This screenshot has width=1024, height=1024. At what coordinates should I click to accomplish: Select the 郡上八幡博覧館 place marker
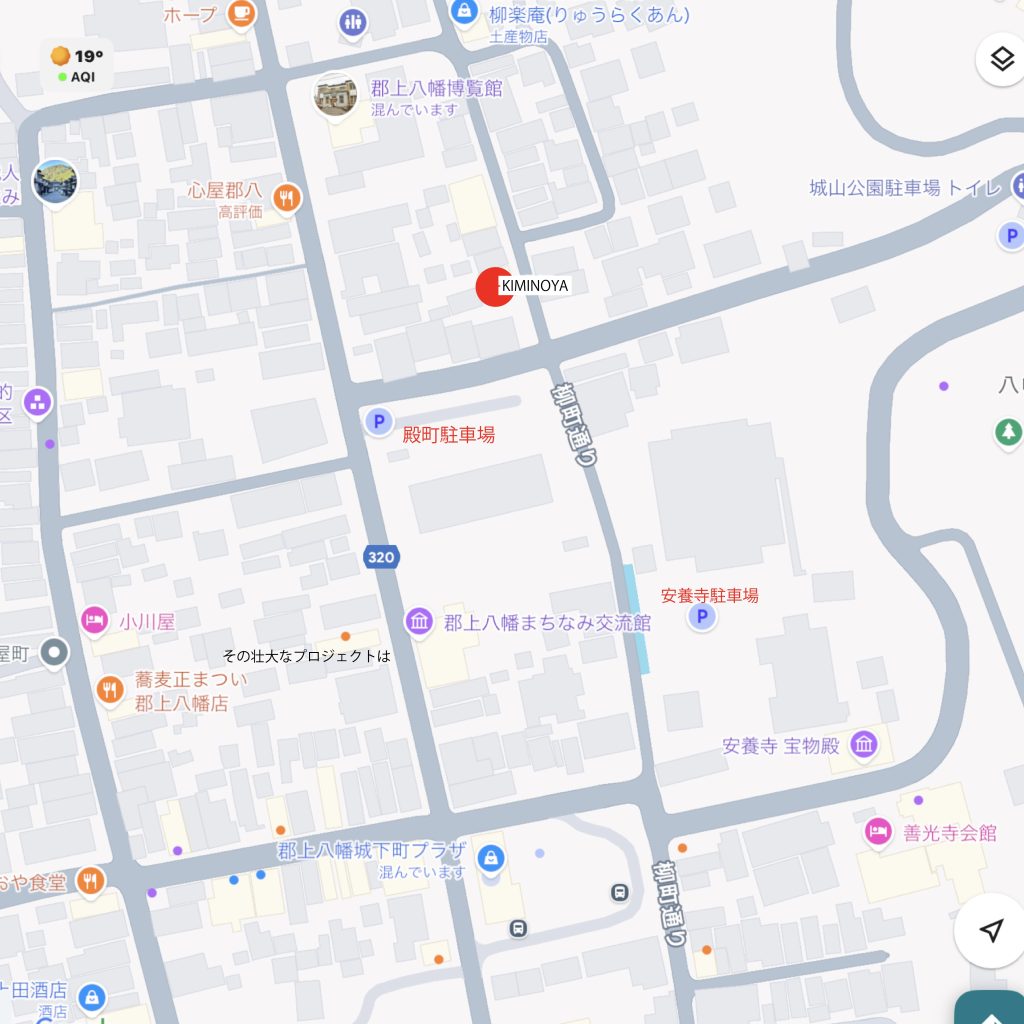point(336,95)
